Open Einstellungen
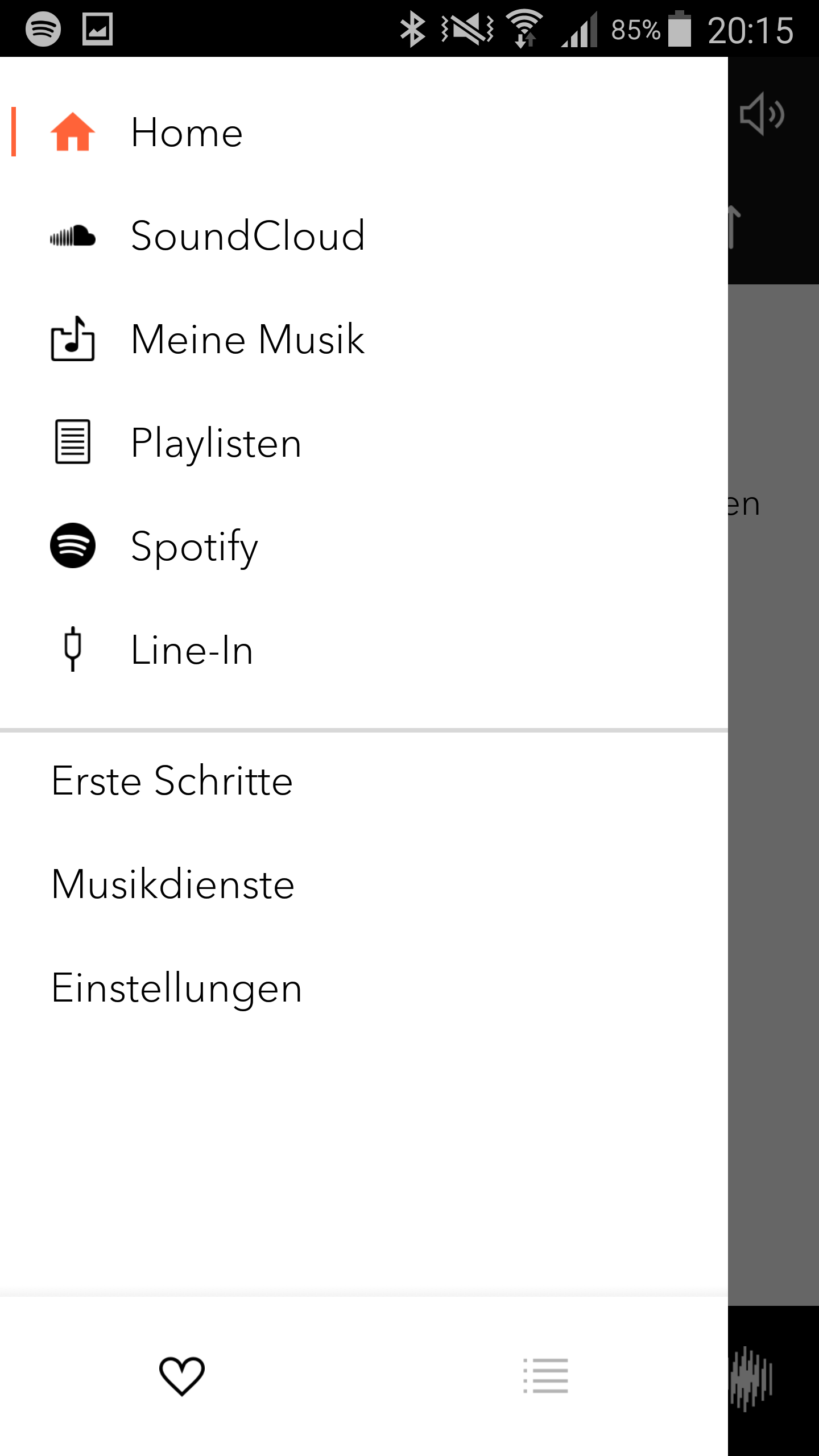Screen dimensions: 819x1456 tap(364, 988)
